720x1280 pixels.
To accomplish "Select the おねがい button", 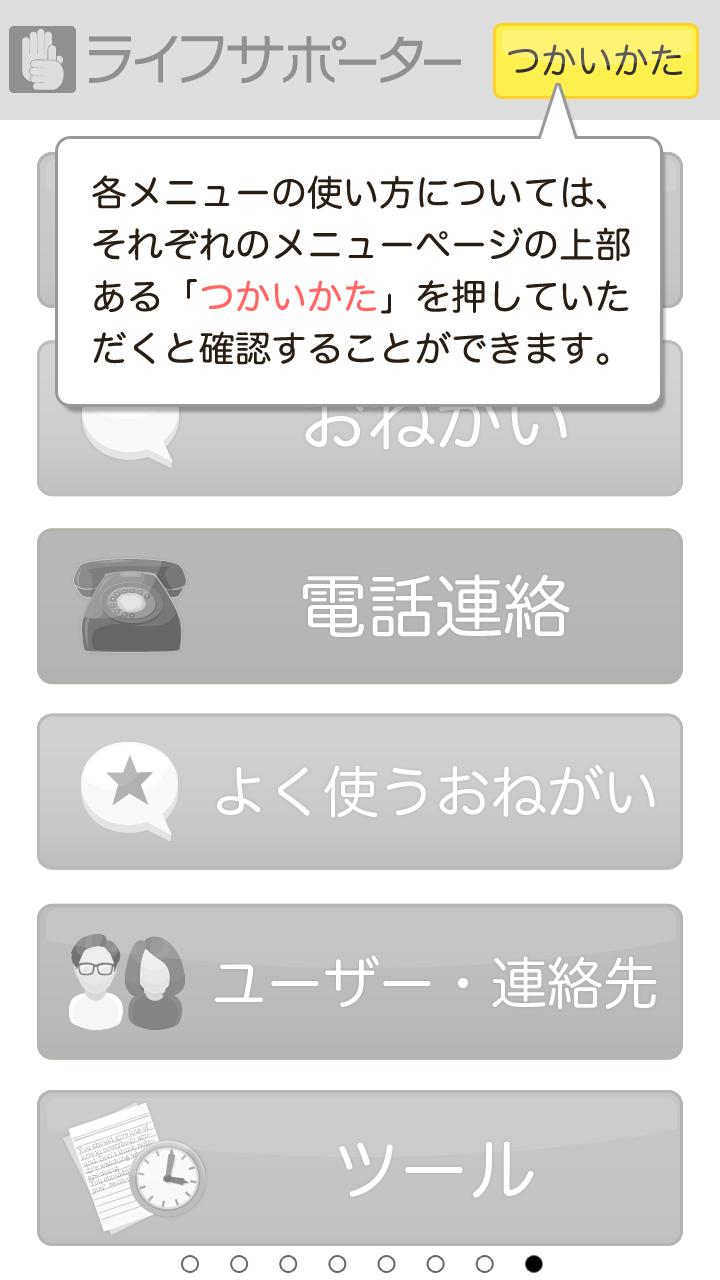I will pyautogui.click(x=360, y=452).
